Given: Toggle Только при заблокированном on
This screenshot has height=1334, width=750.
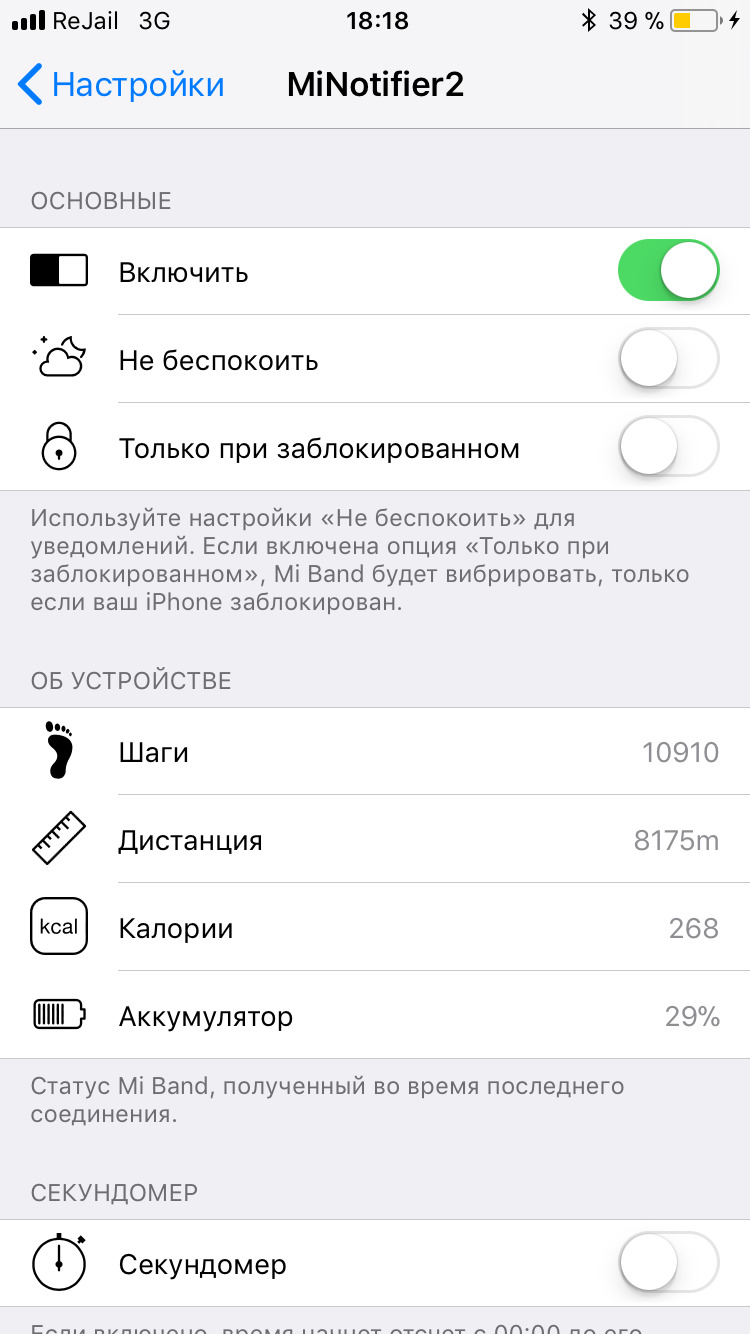Looking at the screenshot, I should (x=668, y=447).
